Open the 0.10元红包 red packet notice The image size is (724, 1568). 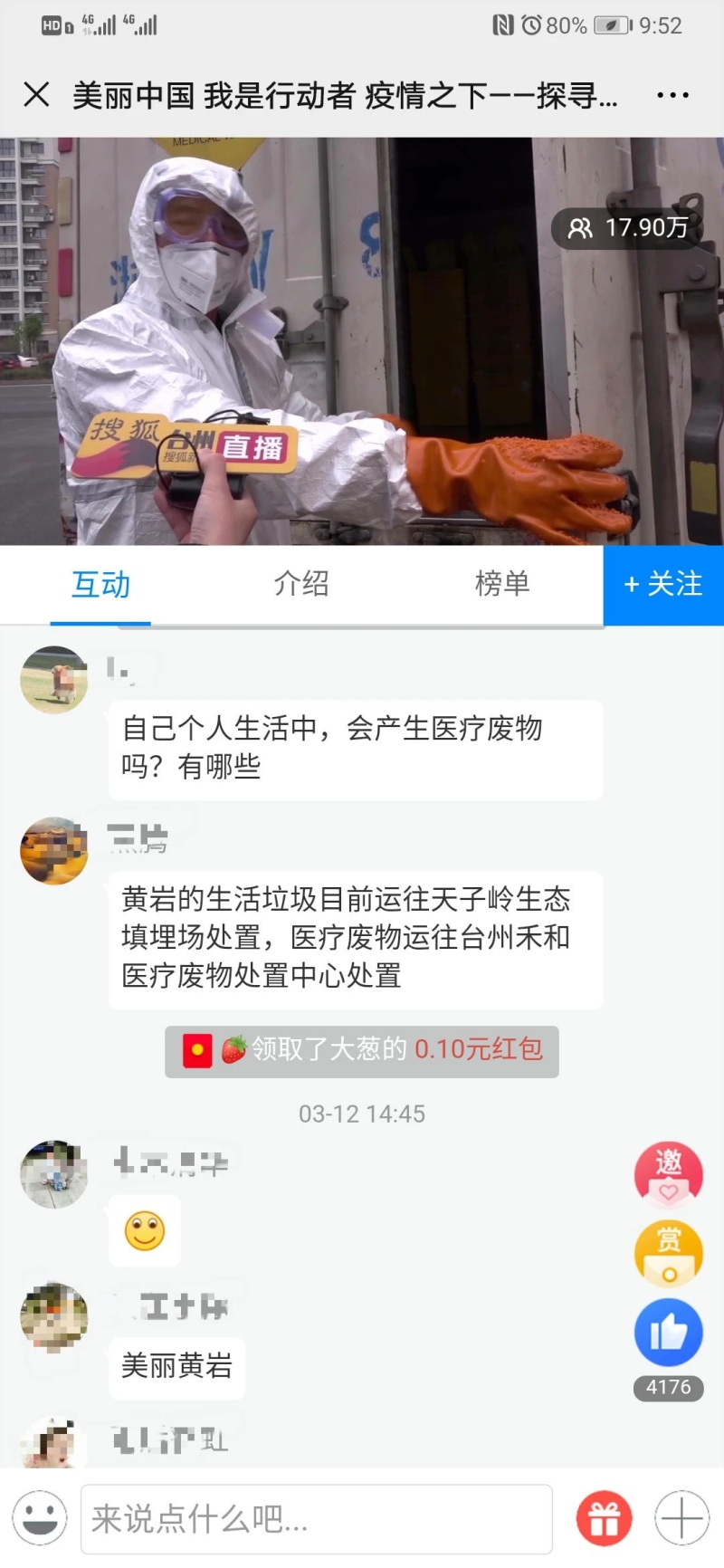click(362, 1050)
